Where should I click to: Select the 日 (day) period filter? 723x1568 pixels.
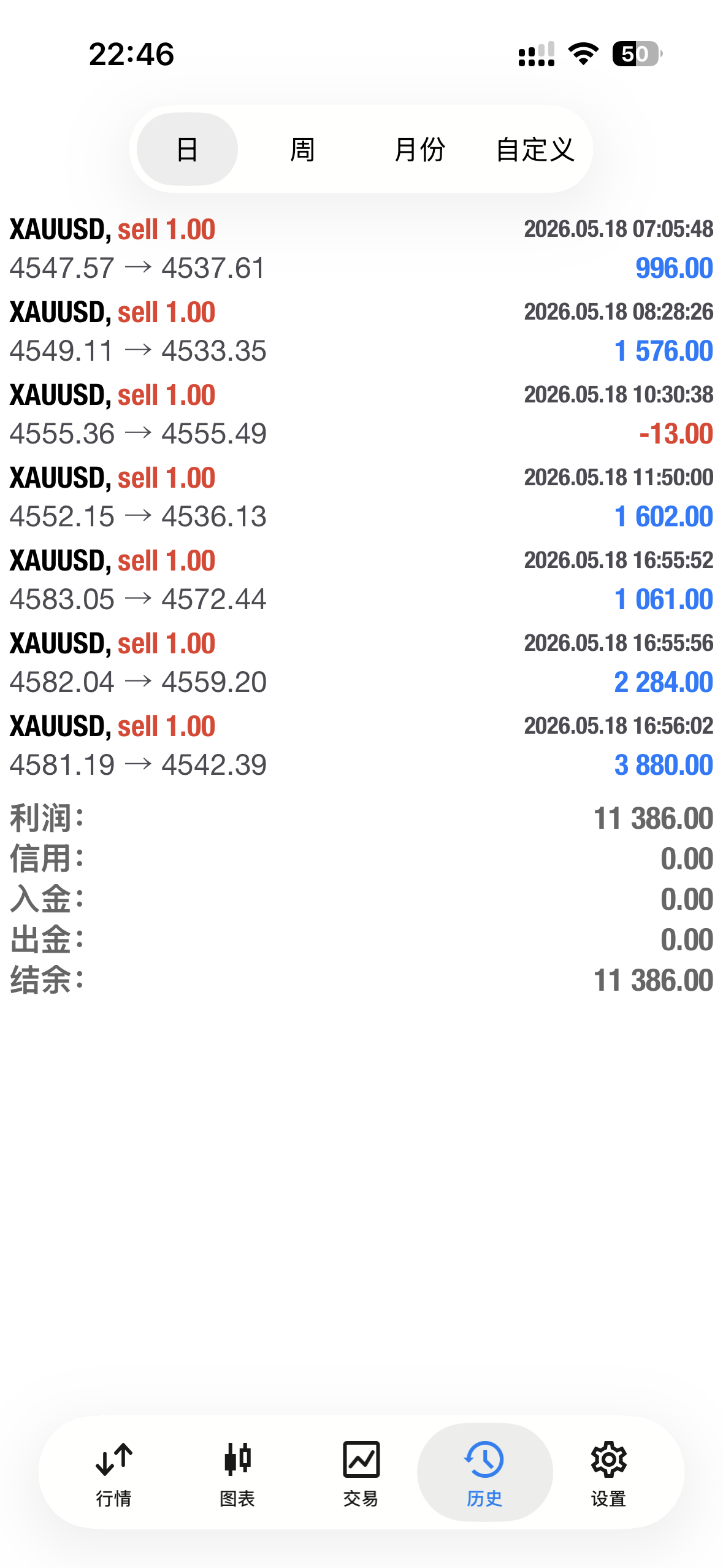tap(187, 149)
